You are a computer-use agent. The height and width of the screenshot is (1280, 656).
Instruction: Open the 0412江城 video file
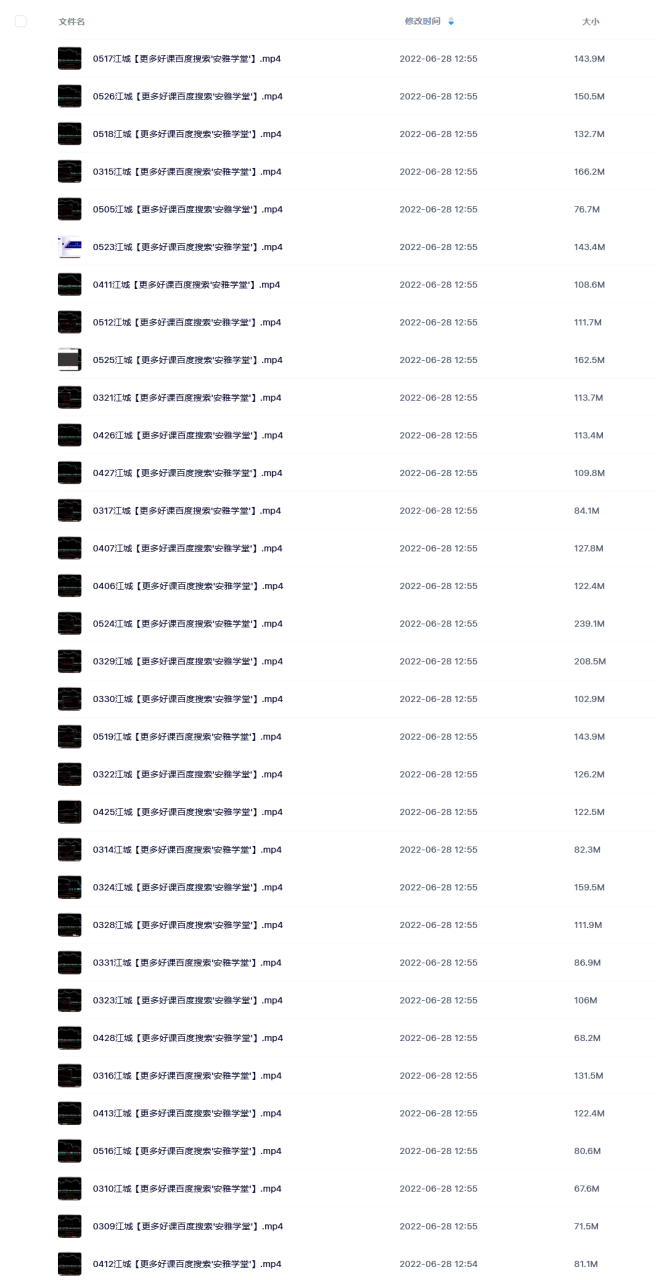pos(187,1264)
